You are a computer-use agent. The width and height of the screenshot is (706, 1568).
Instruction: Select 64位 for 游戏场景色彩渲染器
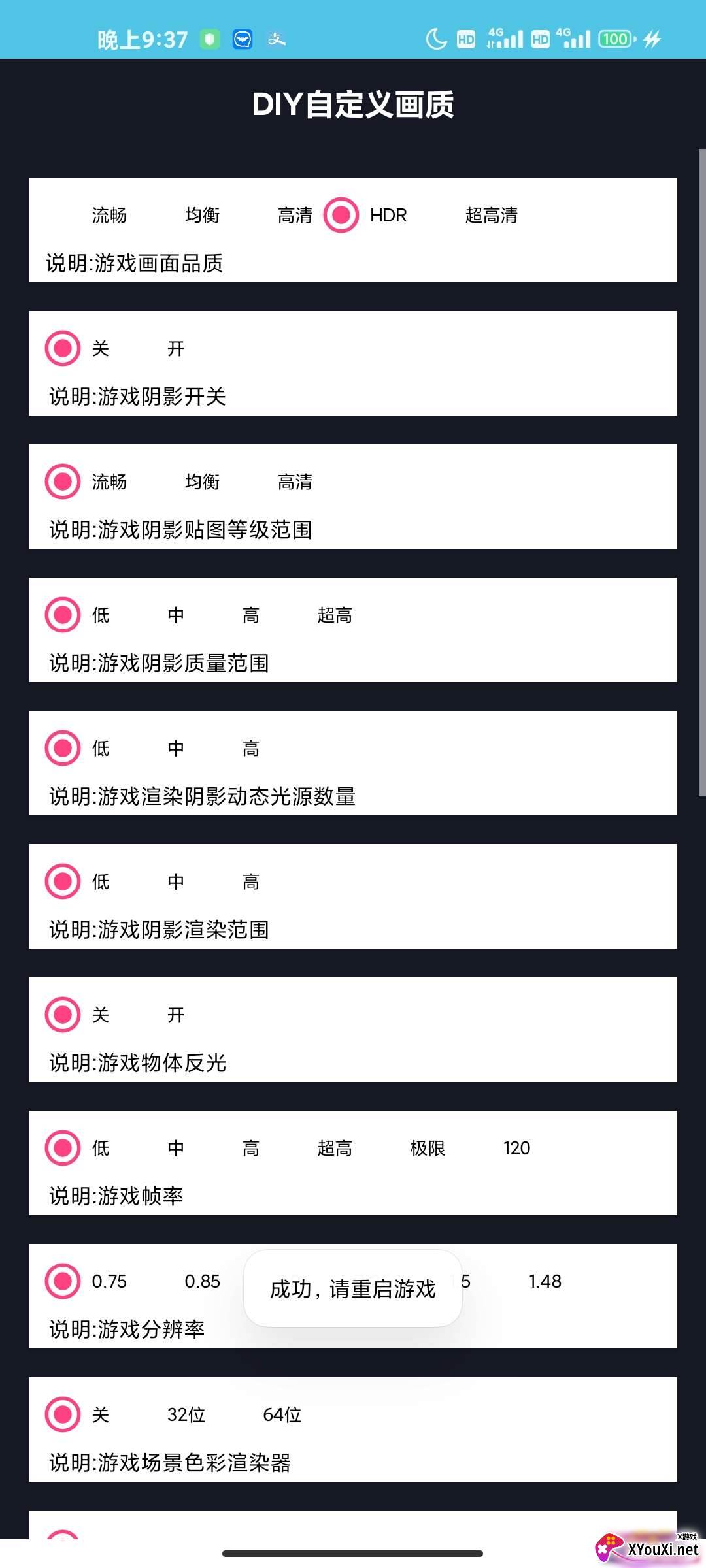(x=281, y=1414)
